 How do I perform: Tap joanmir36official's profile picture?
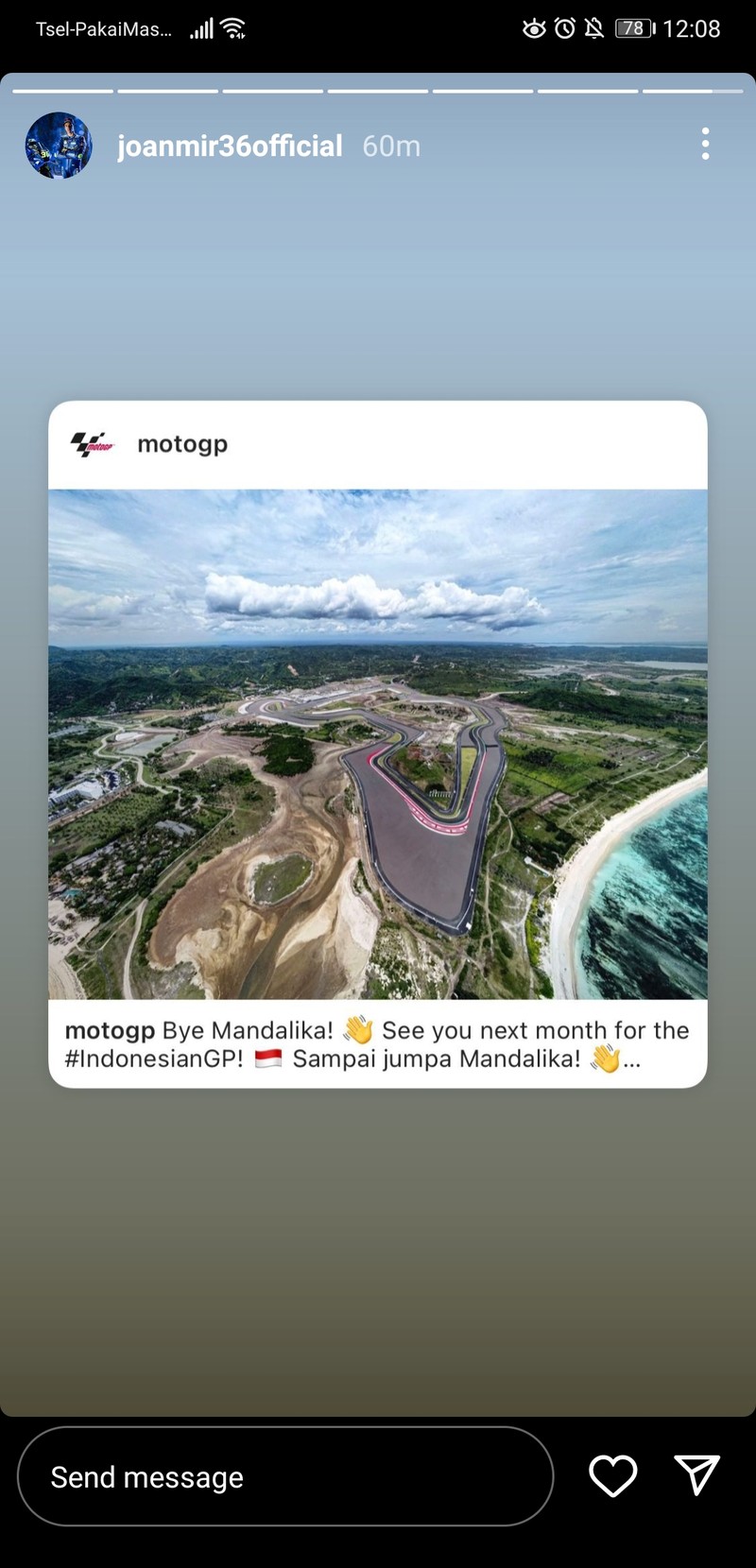click(58, 145)
